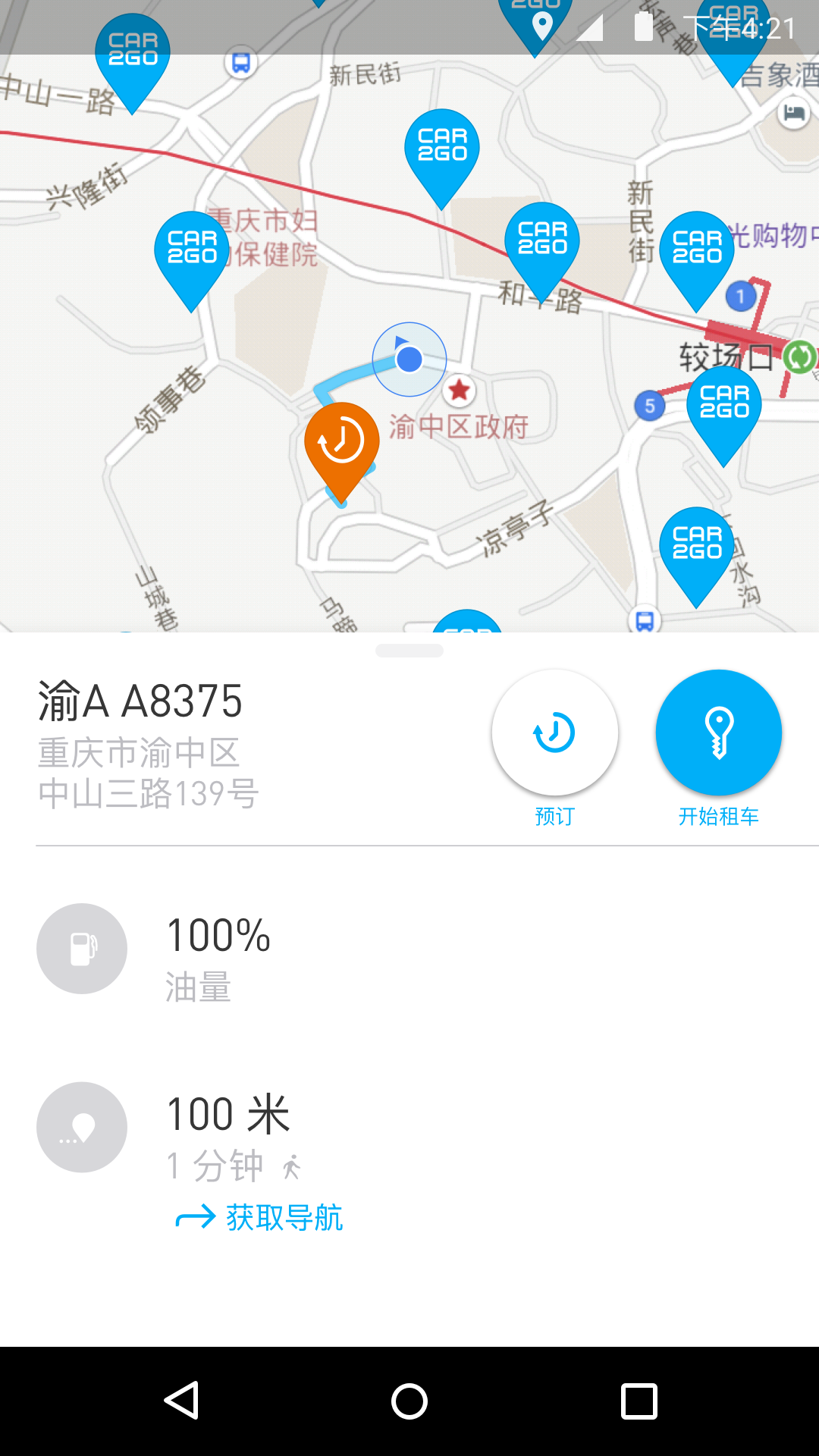Collapse the bottom sheet using the drag handle
This screenshot has width=819, height=1456.
pos(409,650)
